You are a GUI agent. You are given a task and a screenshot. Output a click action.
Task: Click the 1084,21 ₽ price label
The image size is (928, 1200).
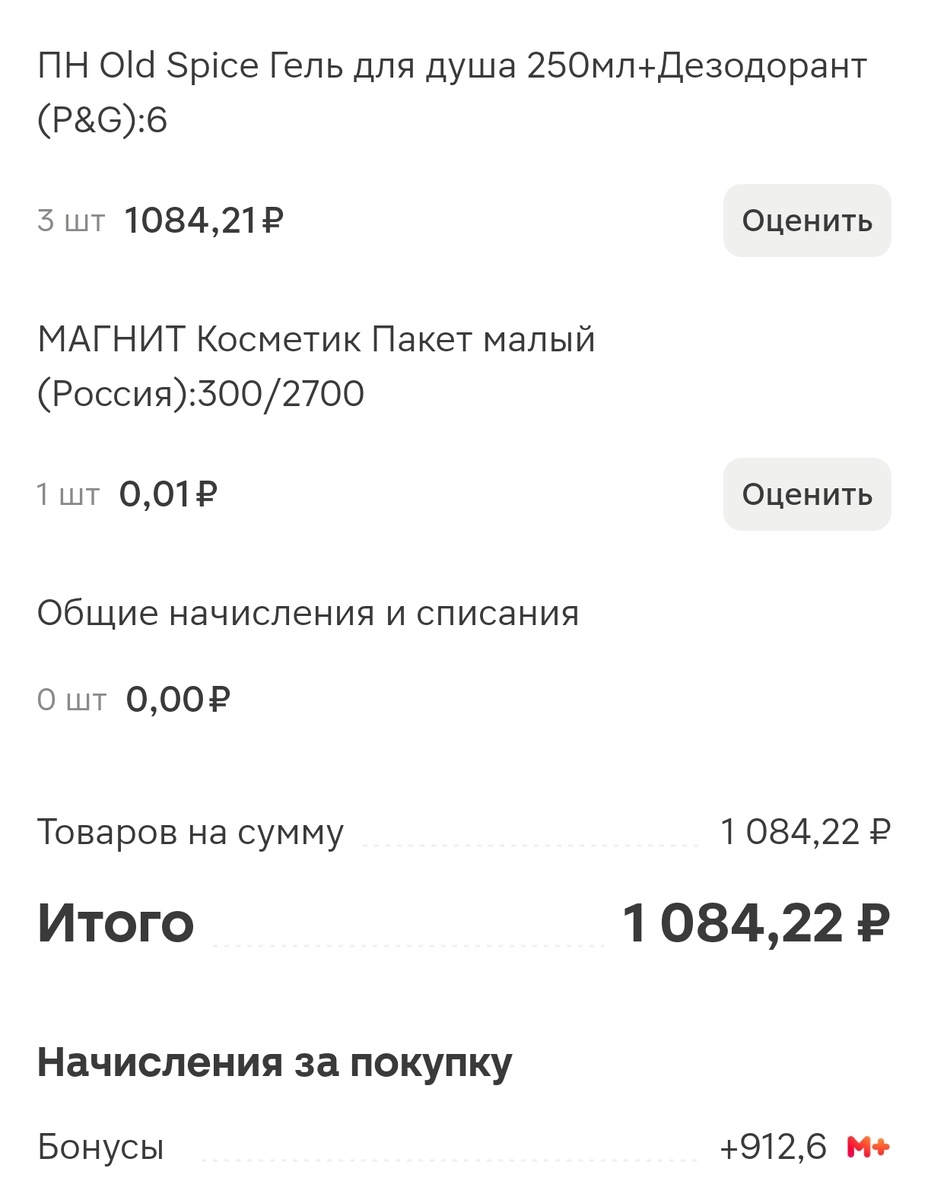click(203, 220)
